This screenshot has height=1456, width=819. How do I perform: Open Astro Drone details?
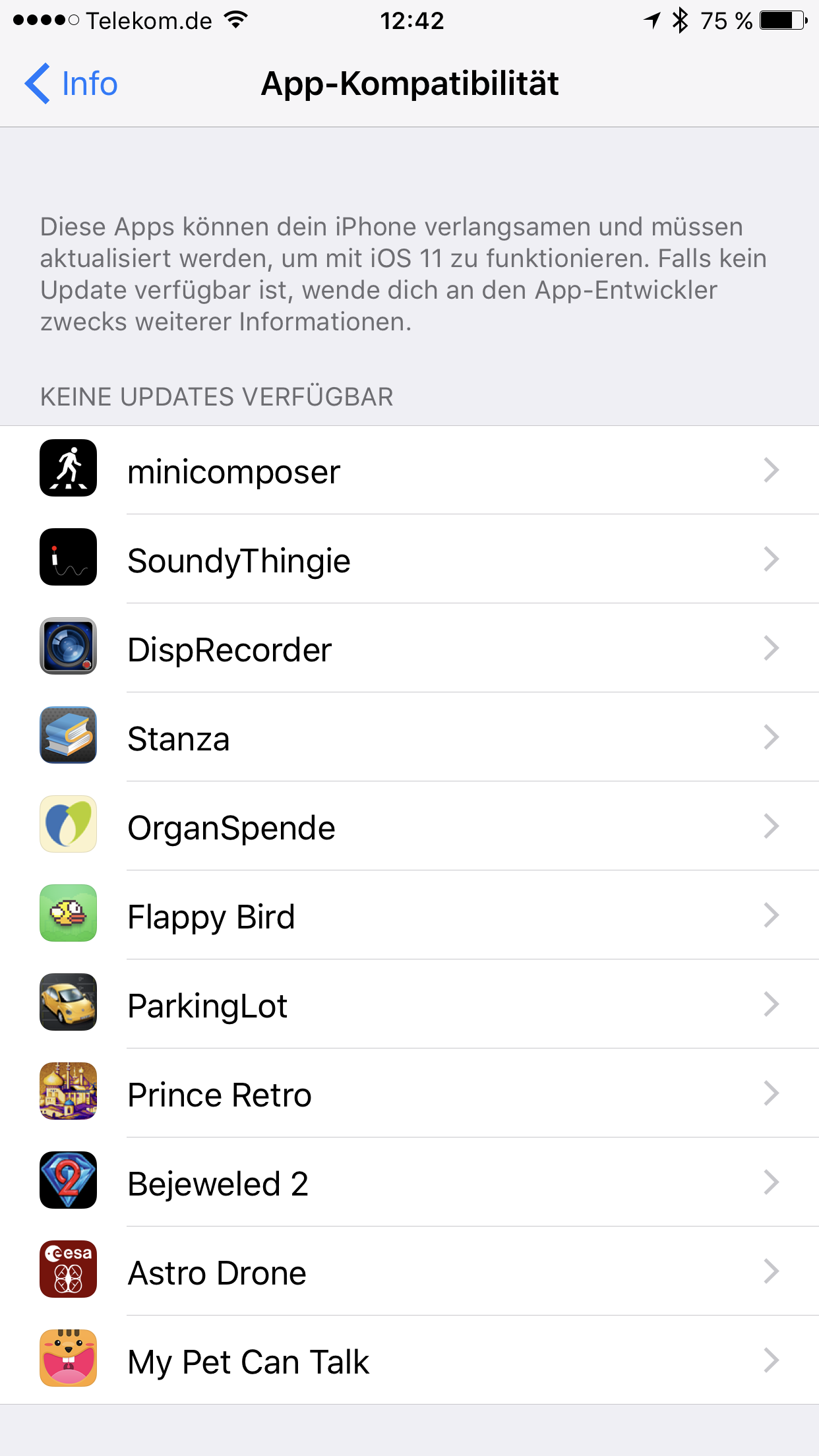point(409,1272)
